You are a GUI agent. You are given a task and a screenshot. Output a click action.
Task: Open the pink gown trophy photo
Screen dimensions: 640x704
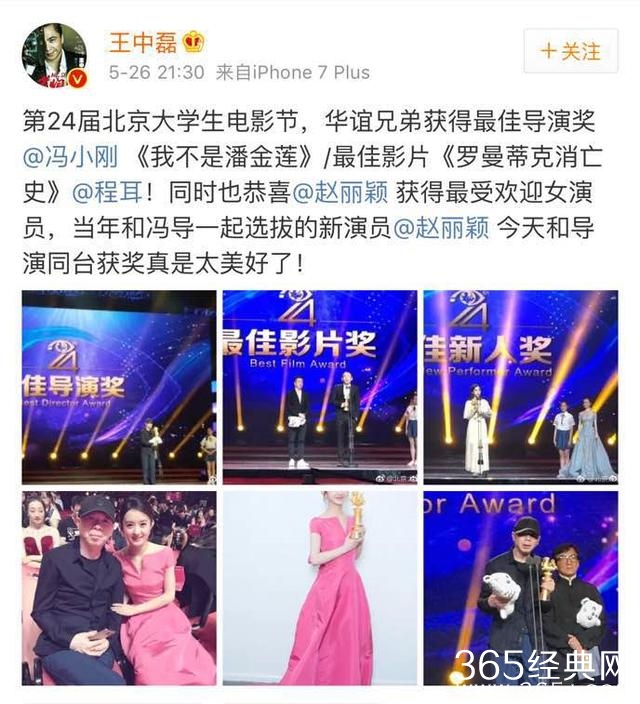pyautogui.click(x=320, y=588)
